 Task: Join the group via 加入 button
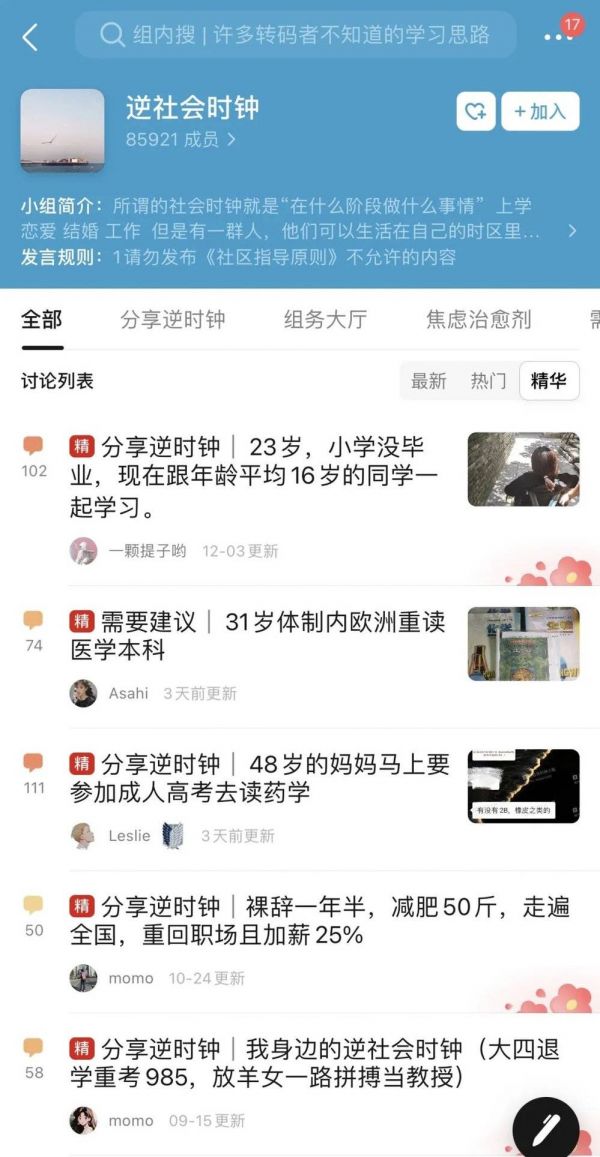pyautogui.click(x=540, y=111)
